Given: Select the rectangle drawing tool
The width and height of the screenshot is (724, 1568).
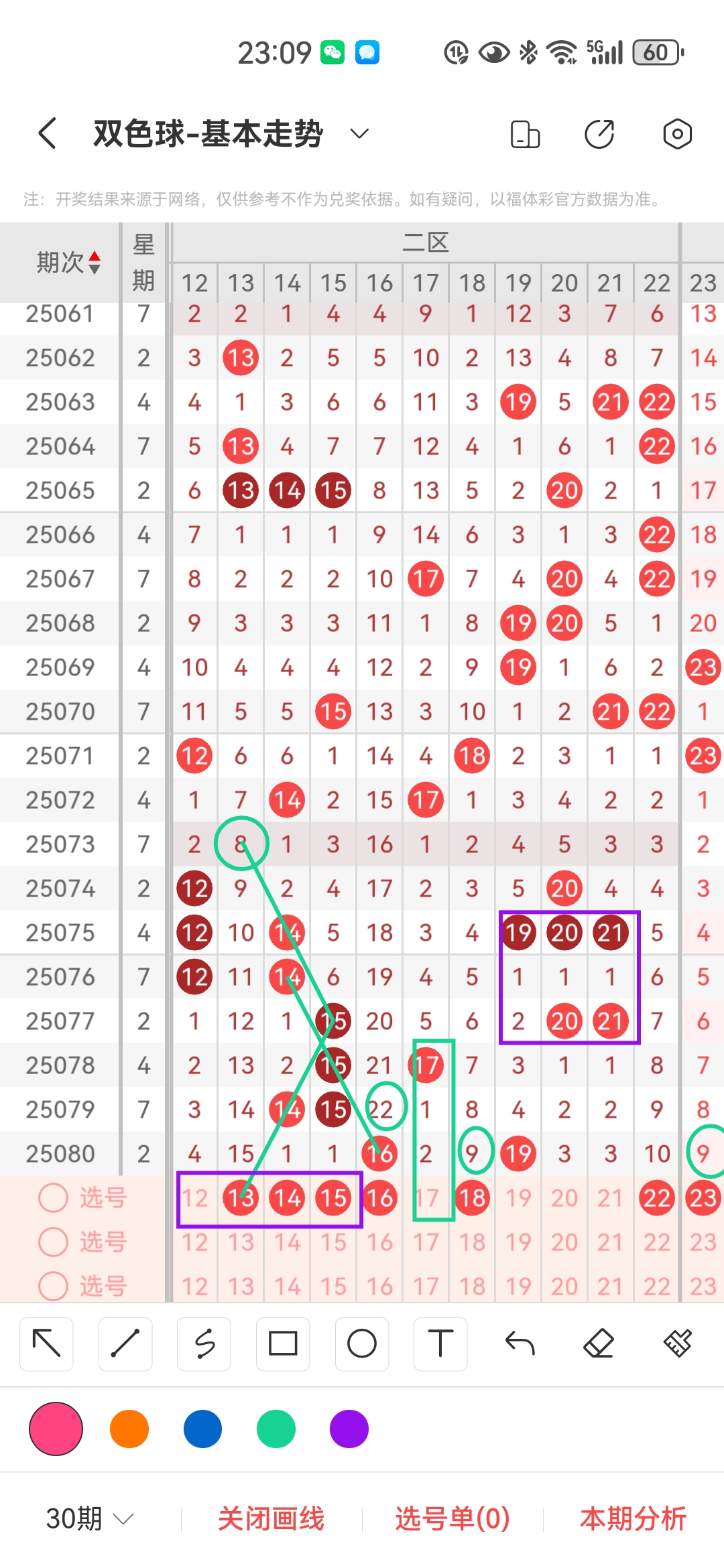Looking at the screenshot, I should (x=283, y=1344).
